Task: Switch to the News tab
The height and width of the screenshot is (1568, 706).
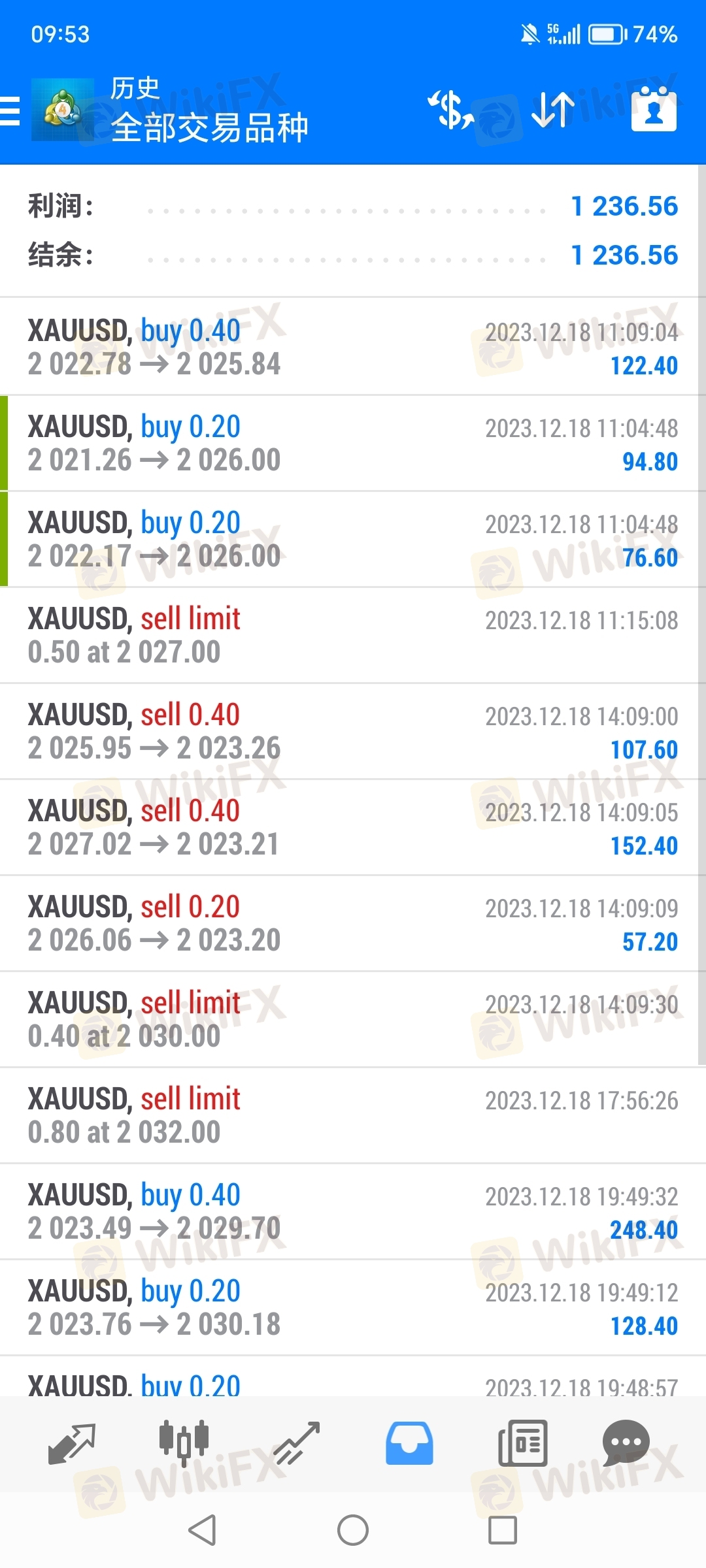Action: (x=522, y=1443)
